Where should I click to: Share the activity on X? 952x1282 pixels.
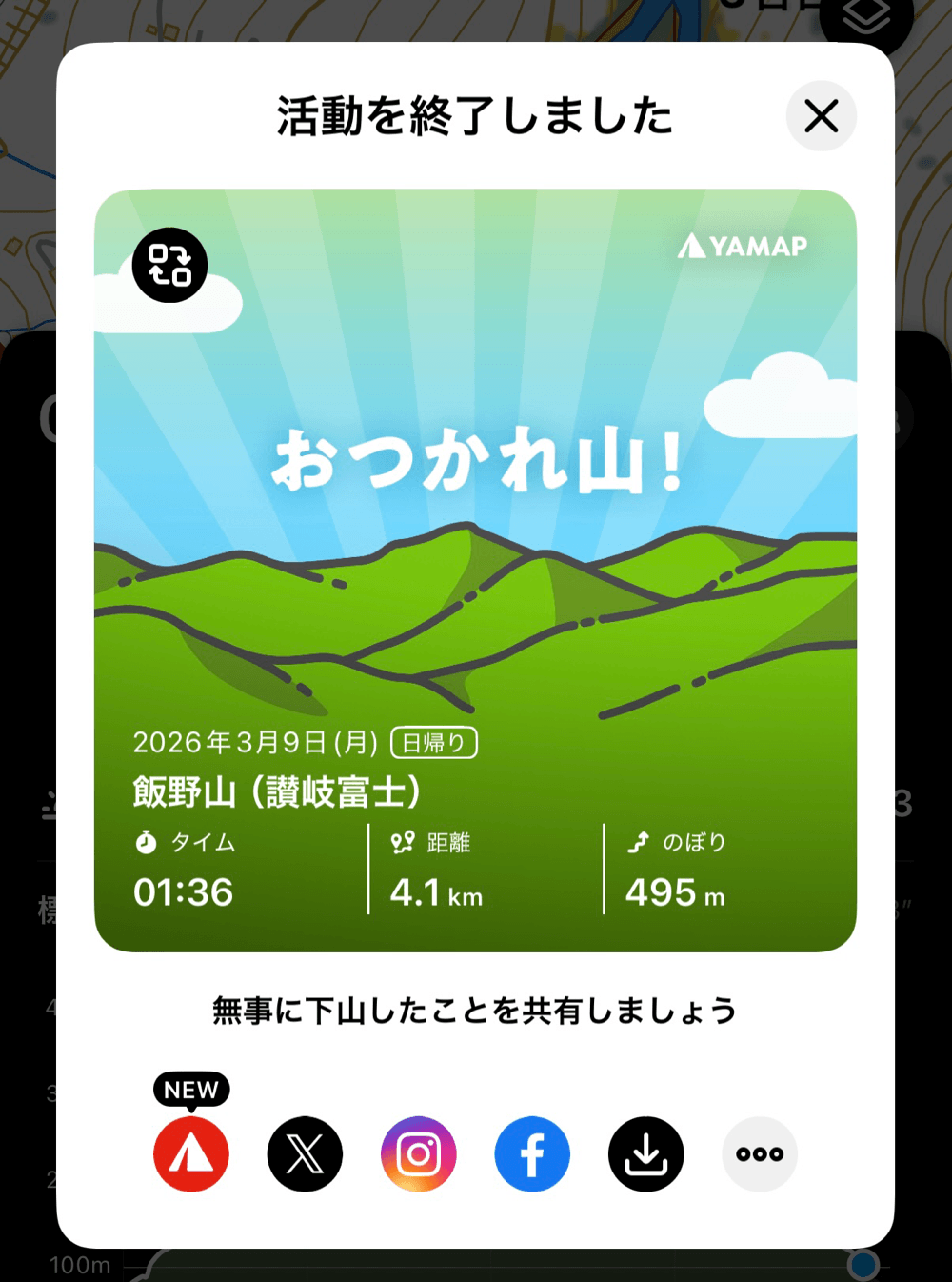click(305, 1153)
